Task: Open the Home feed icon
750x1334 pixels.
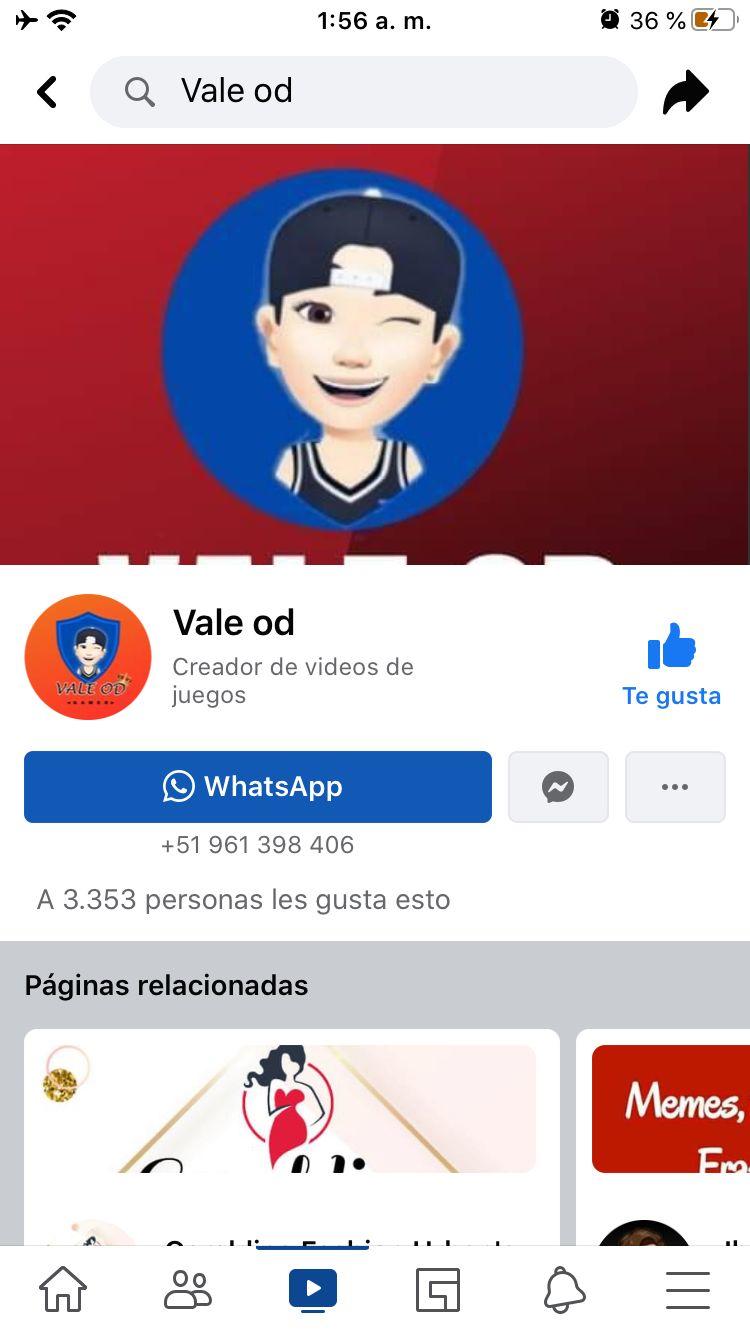Action: click(62, 1289)
